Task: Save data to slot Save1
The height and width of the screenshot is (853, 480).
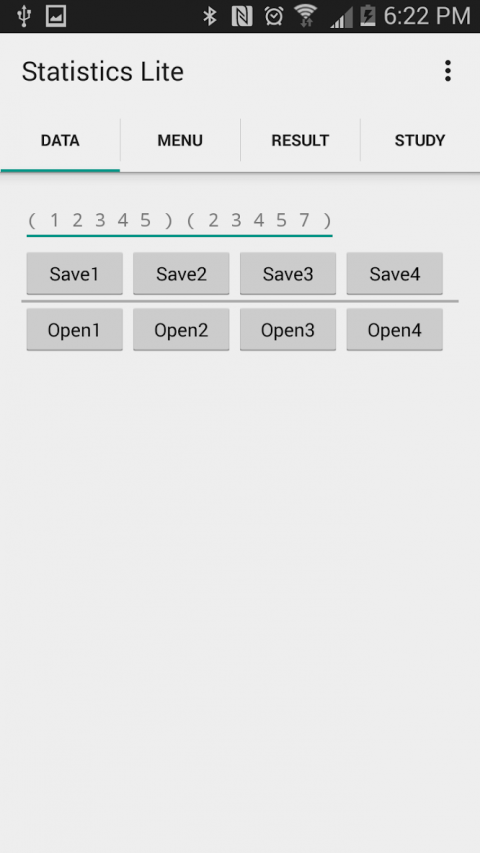Action: (75, 274)
